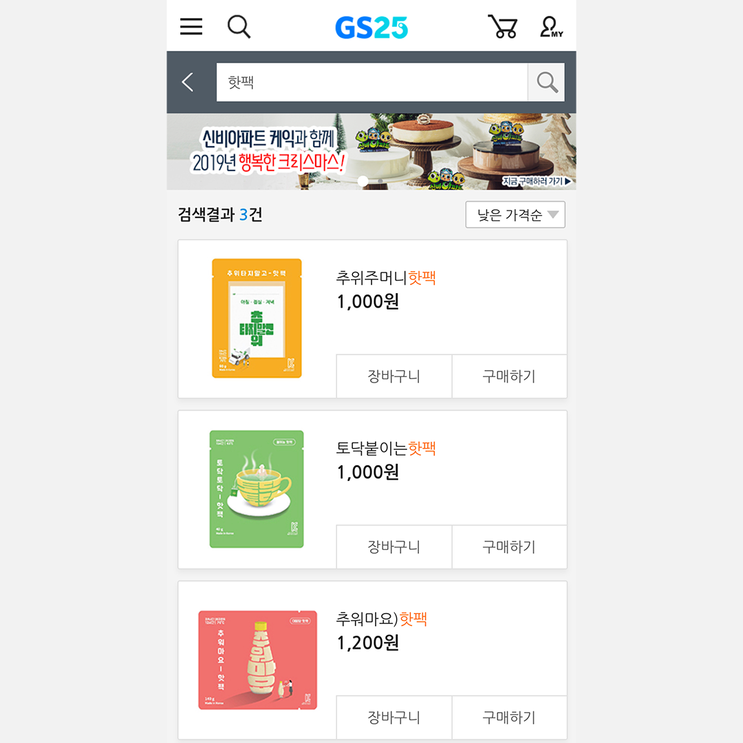The image size is (743, 743).
Task: Open the 추위주머니핫팩 product image
Action: tap(257, 318)
